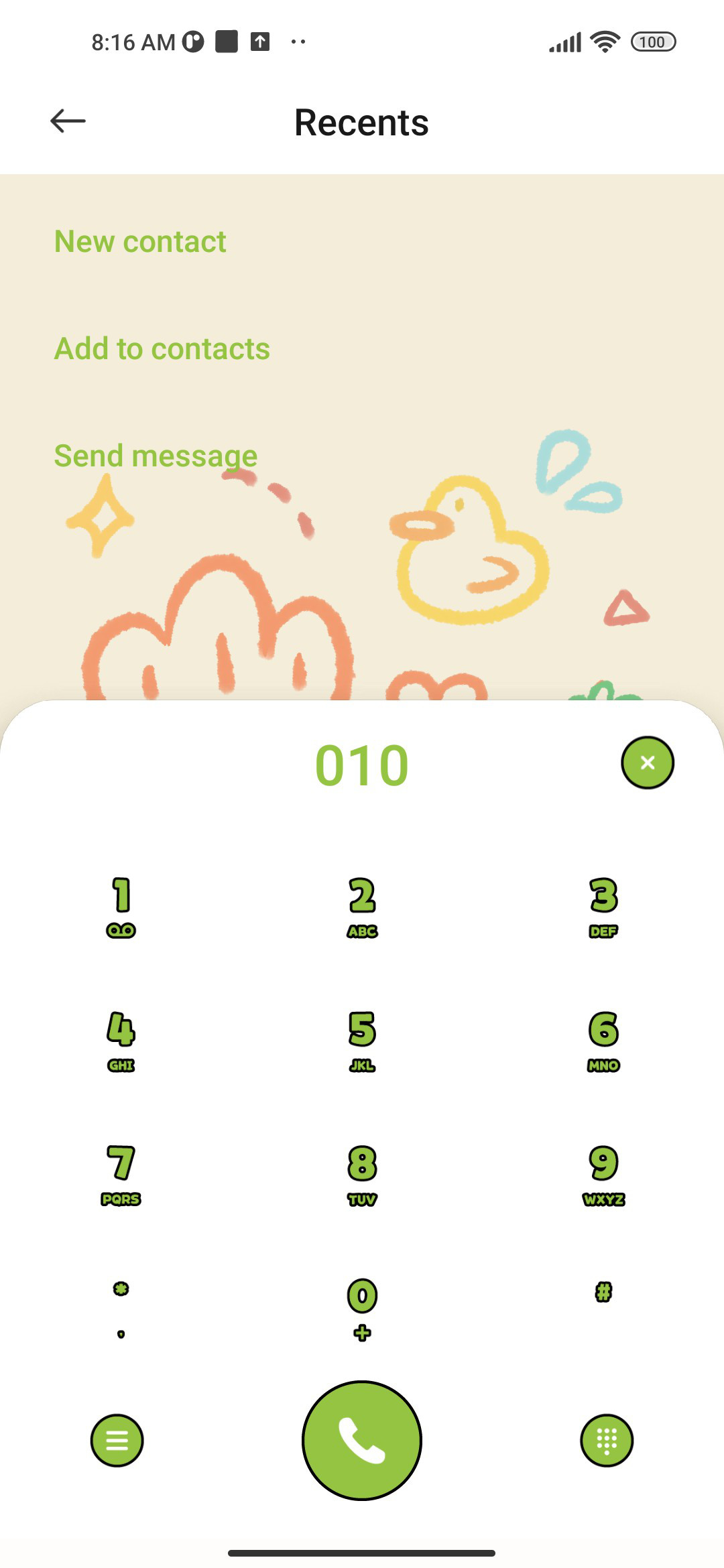Tap the 3 DEF key
The image size is (724, 1568).
603,907
